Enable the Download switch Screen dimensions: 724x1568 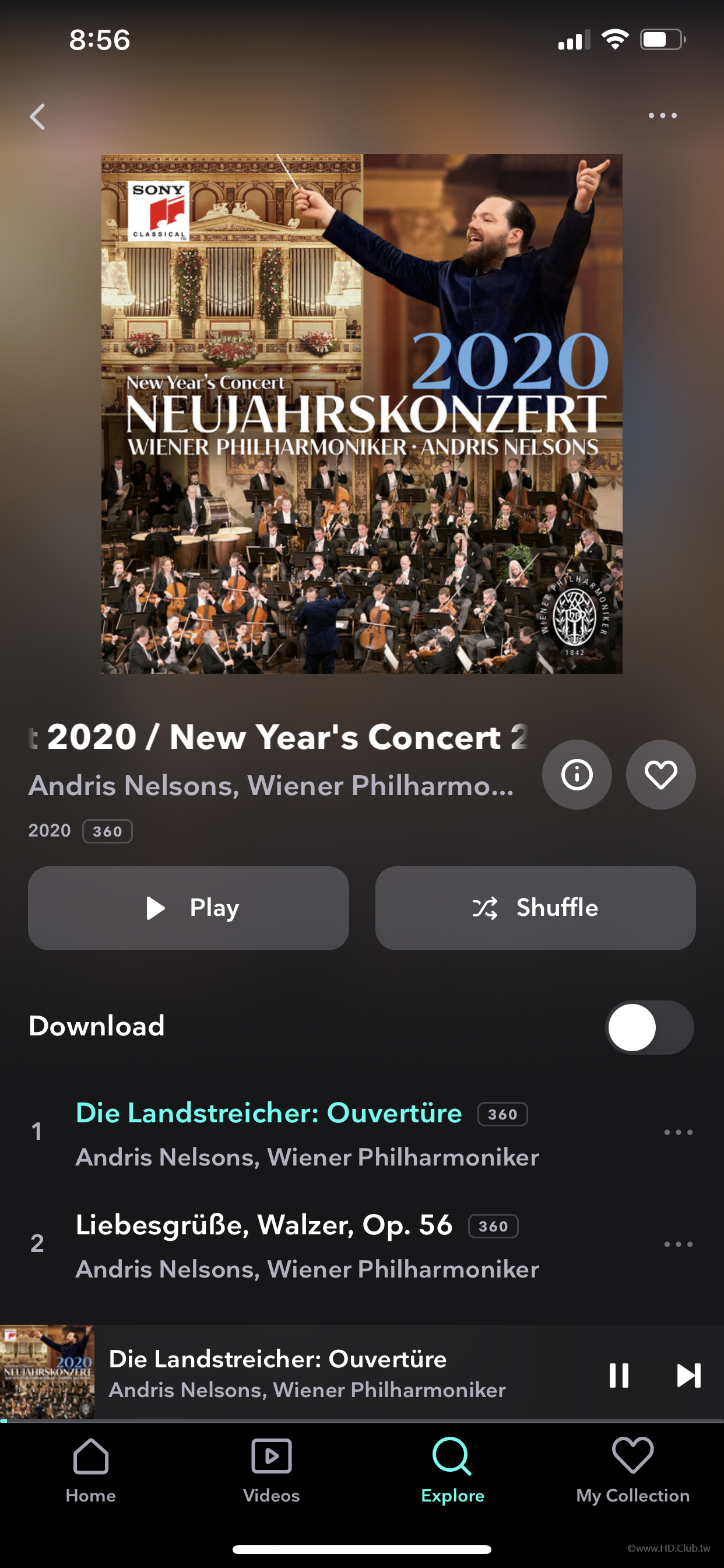[649, 1027]
